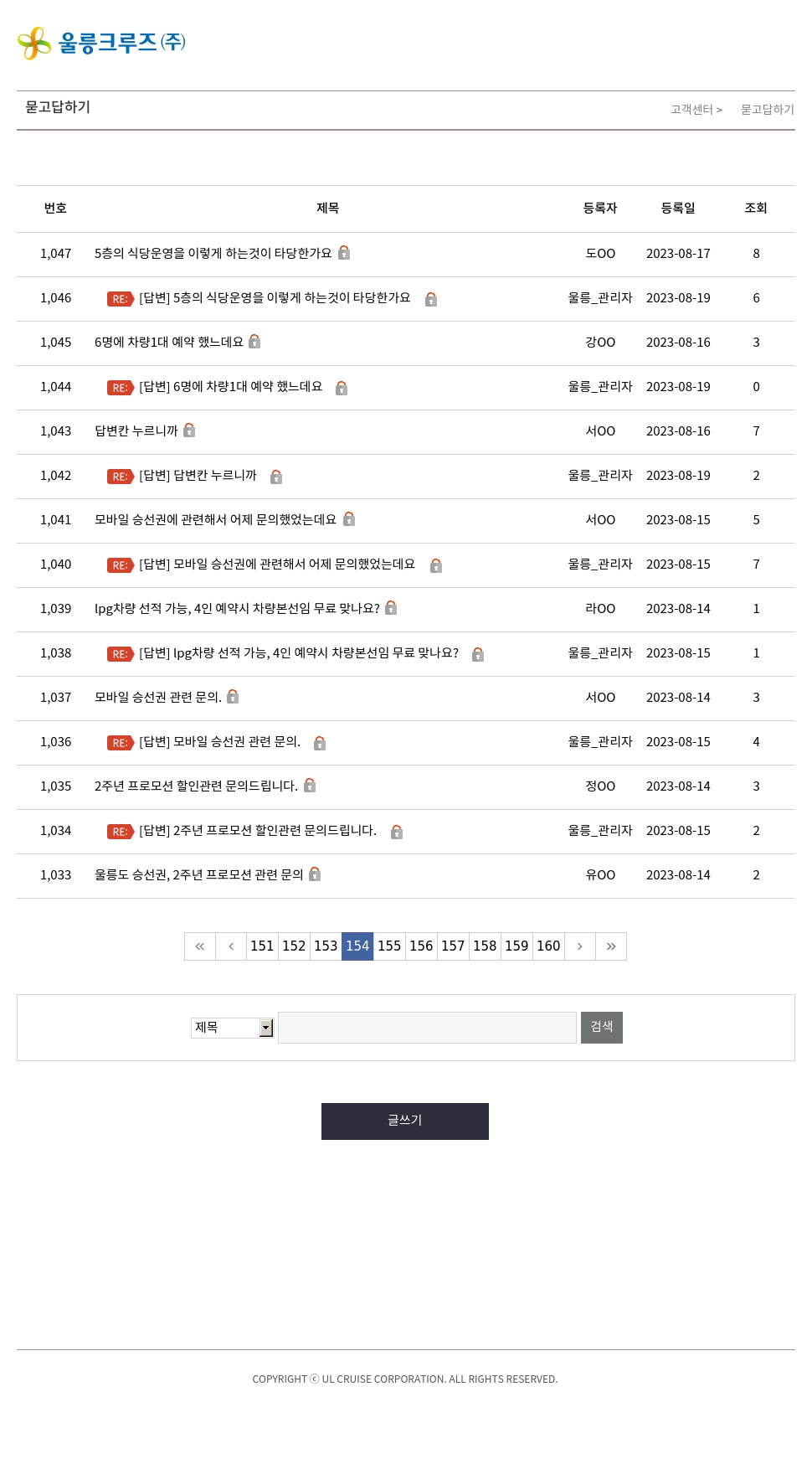
Task: Go to the previous page arrow
Action: (x=231, y=946)
